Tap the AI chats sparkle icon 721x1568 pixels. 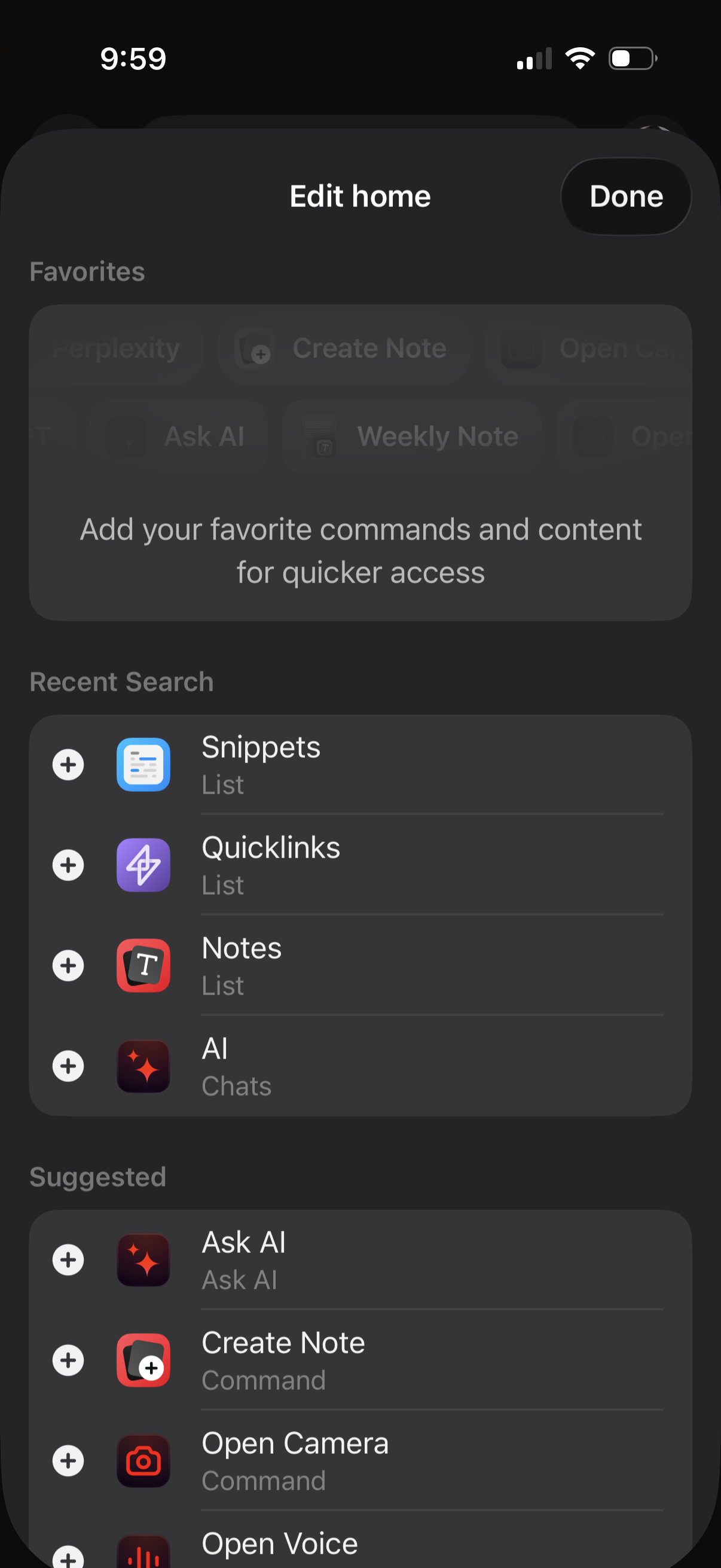[143, 1066]
